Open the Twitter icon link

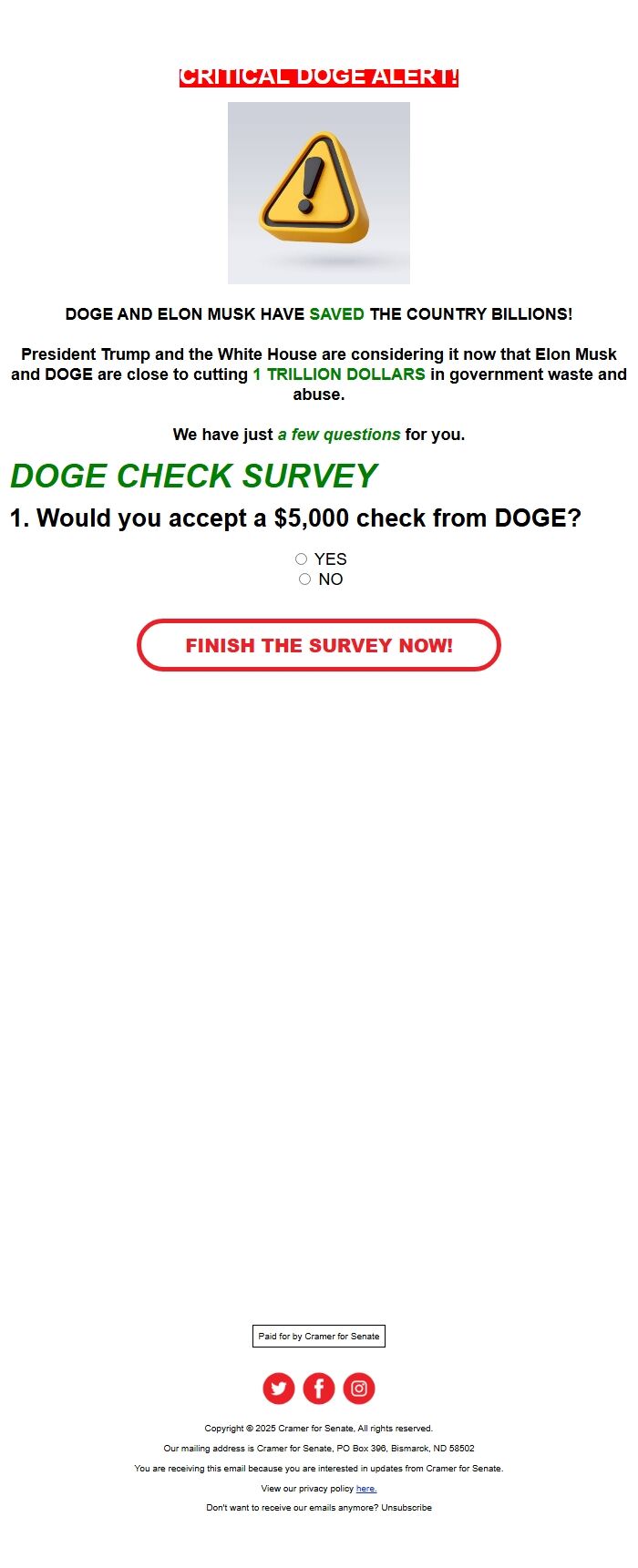(279, 1389)
